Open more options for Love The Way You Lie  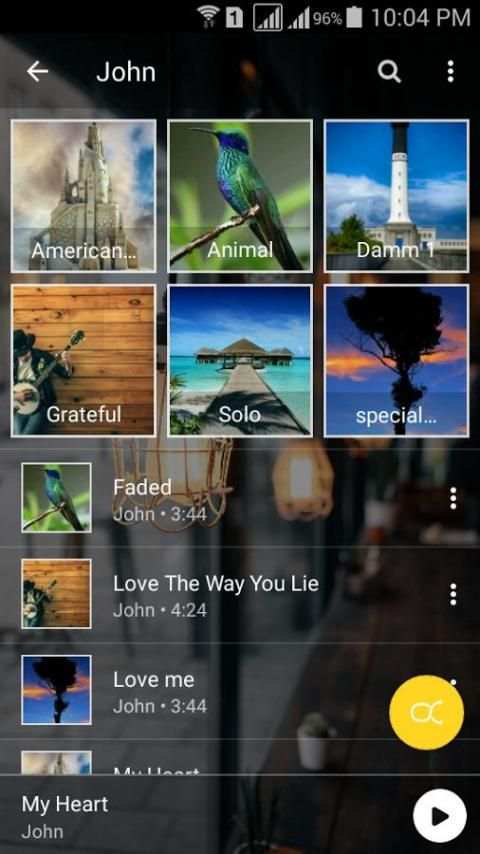point(453,594)
